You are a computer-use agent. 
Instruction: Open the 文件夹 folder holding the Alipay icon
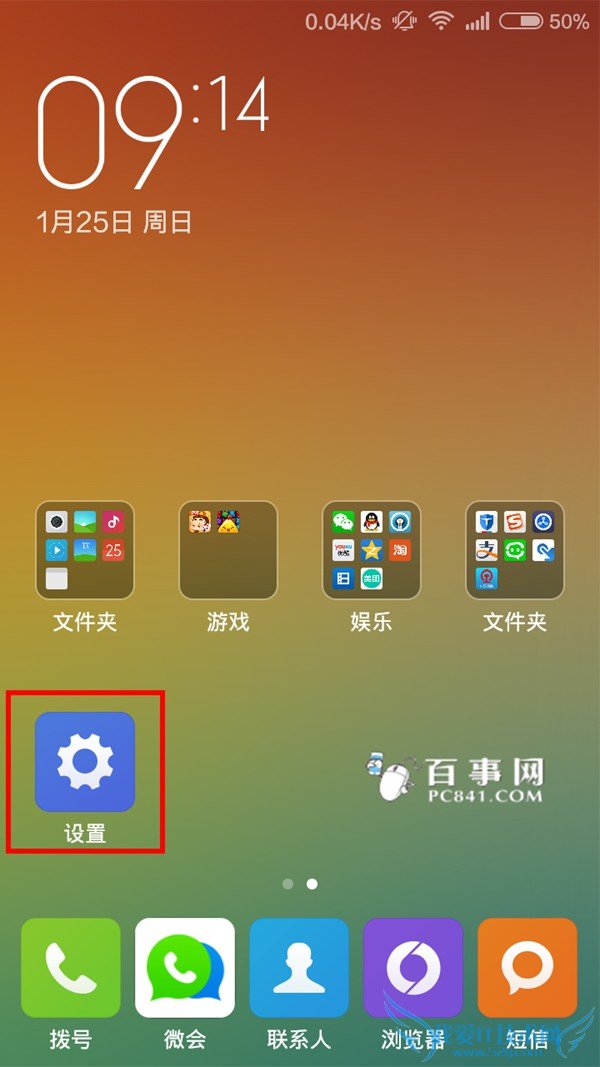(515, 550)
